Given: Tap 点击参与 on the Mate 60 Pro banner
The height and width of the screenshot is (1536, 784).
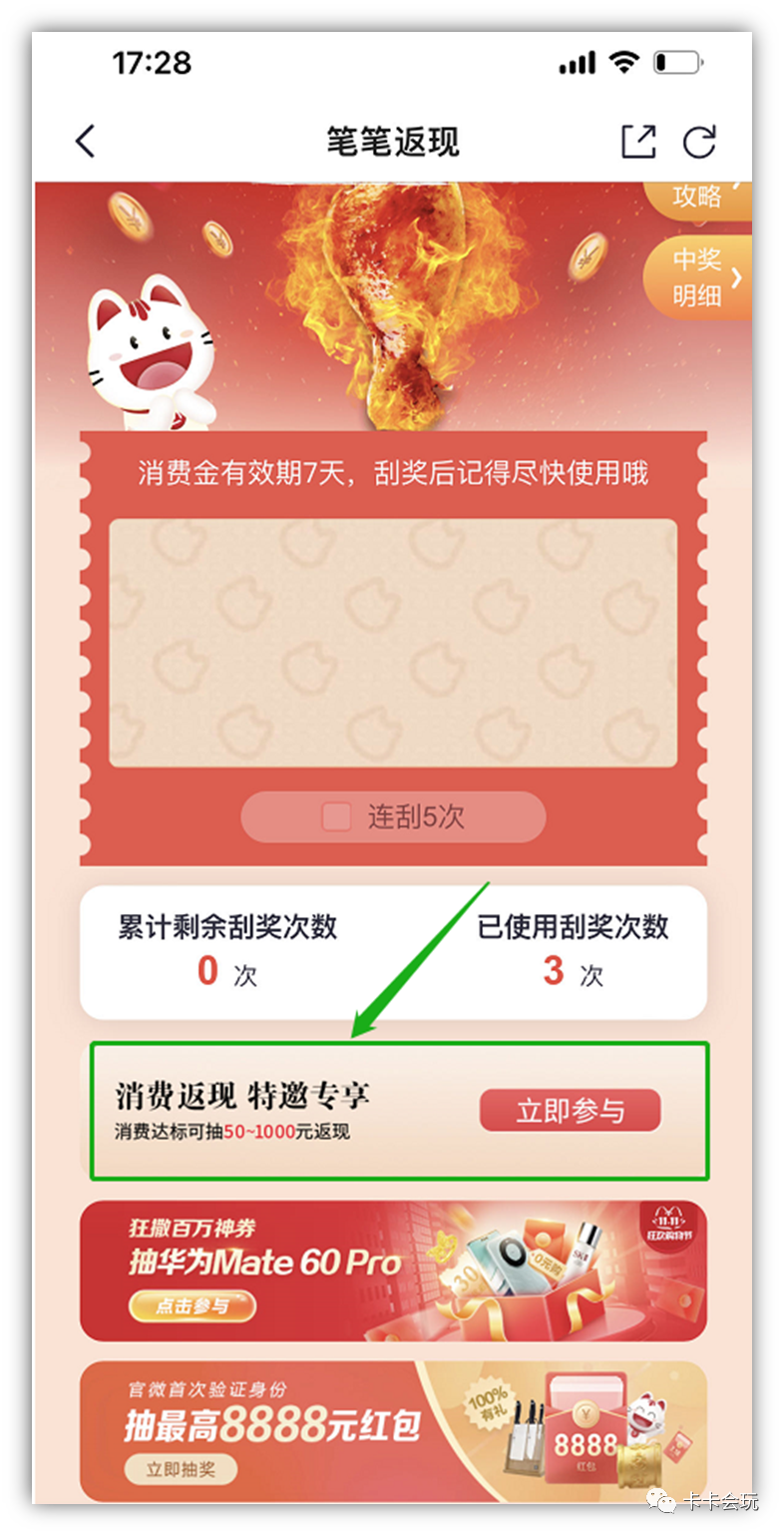Looking at the screenshot, I should coord(193,1305).
